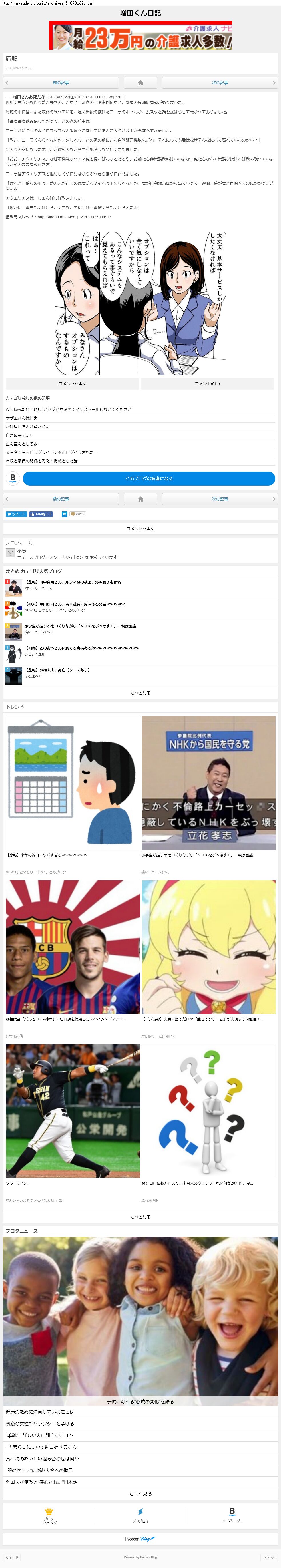Switch to PCモード
The height and width of the screenshot is (1568, 281).
tap(12, 1558)
